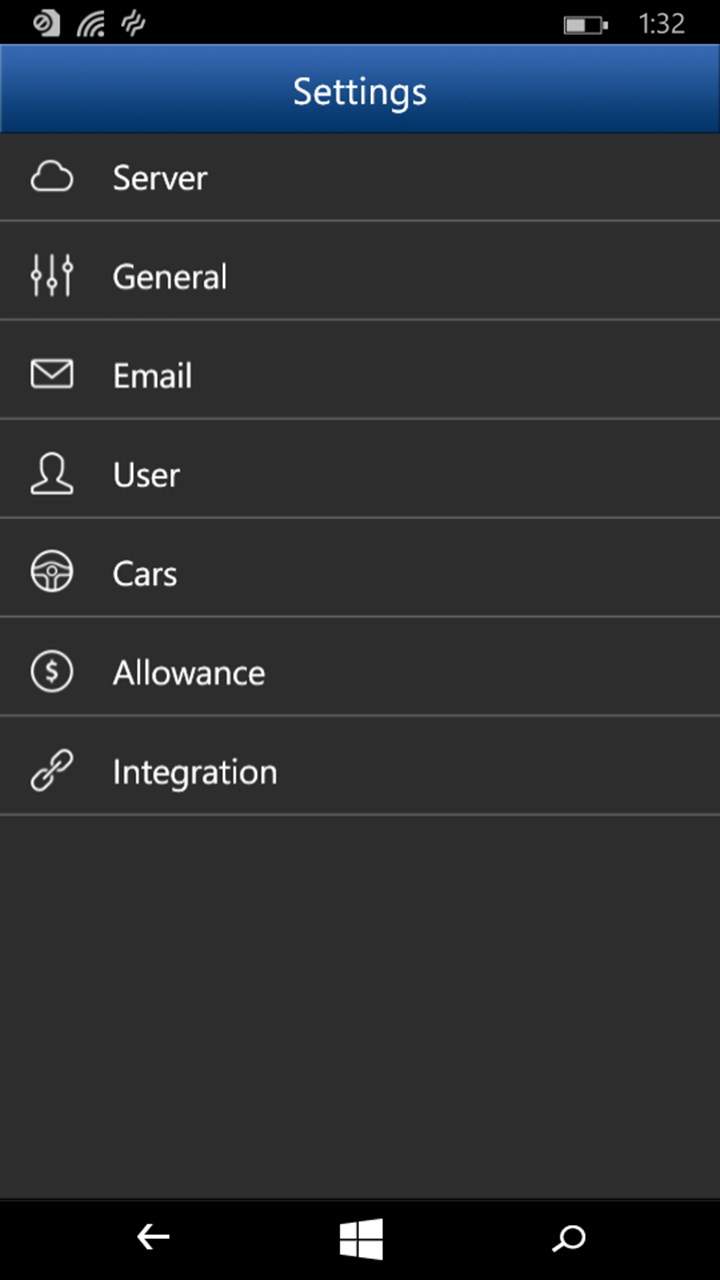Select the chain link icon for Integration

click(52, 771)
